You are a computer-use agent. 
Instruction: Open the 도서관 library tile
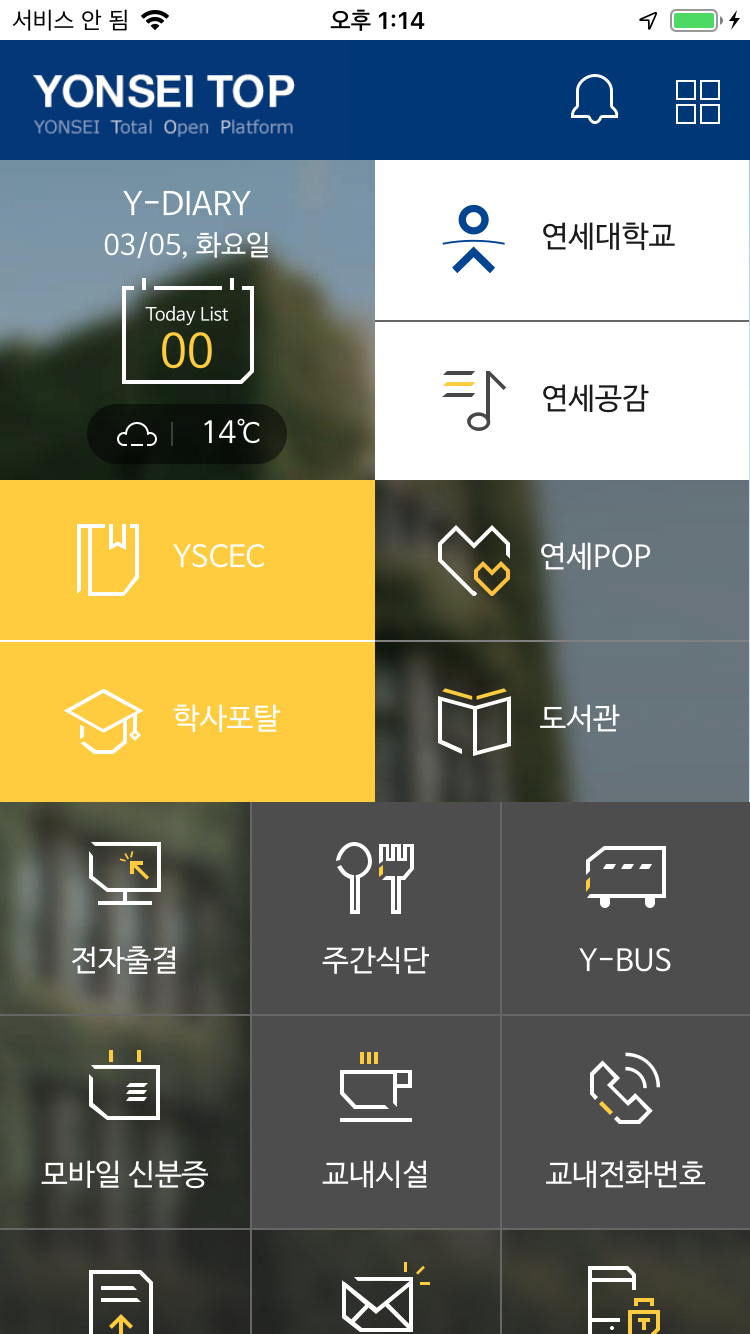(x=562, y=721)
